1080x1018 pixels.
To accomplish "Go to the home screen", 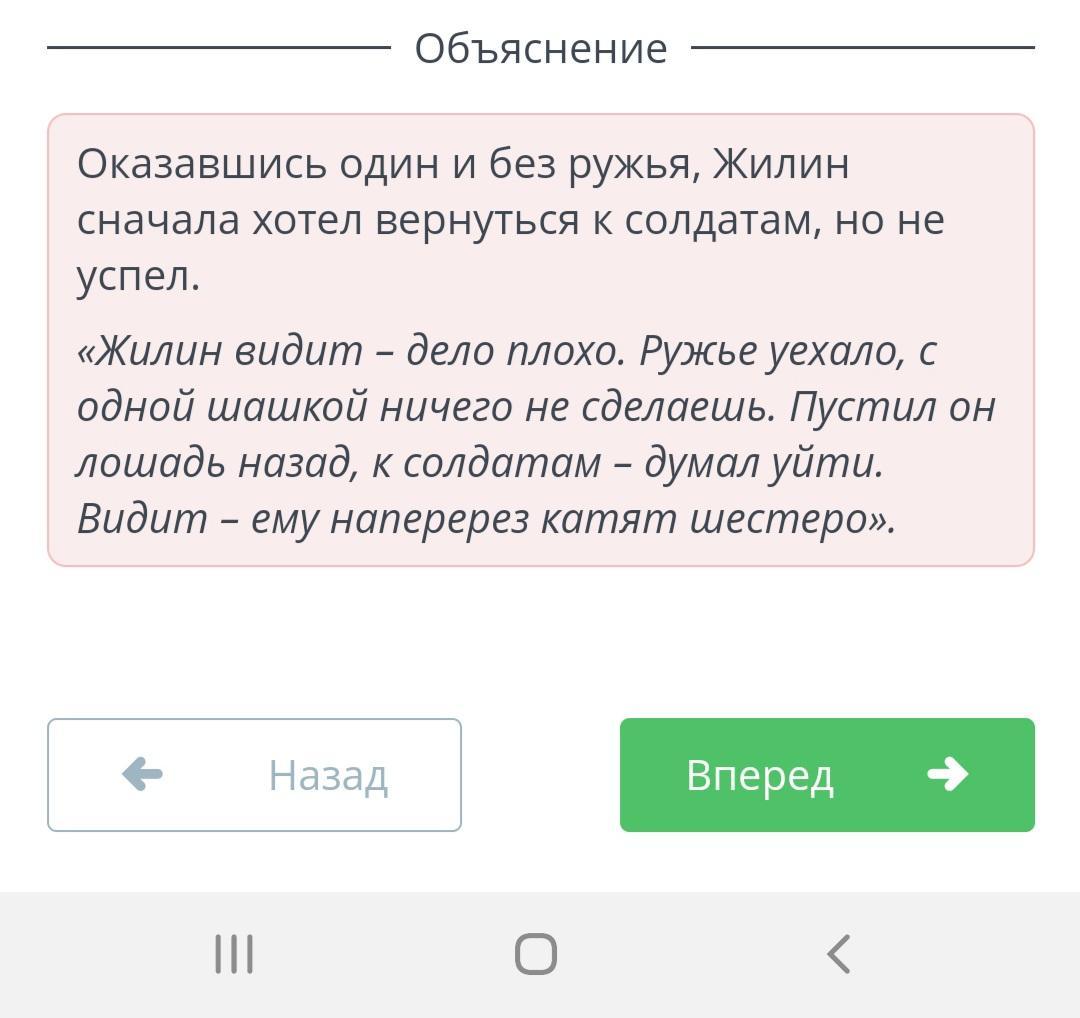I will click(x=536, y=954).
